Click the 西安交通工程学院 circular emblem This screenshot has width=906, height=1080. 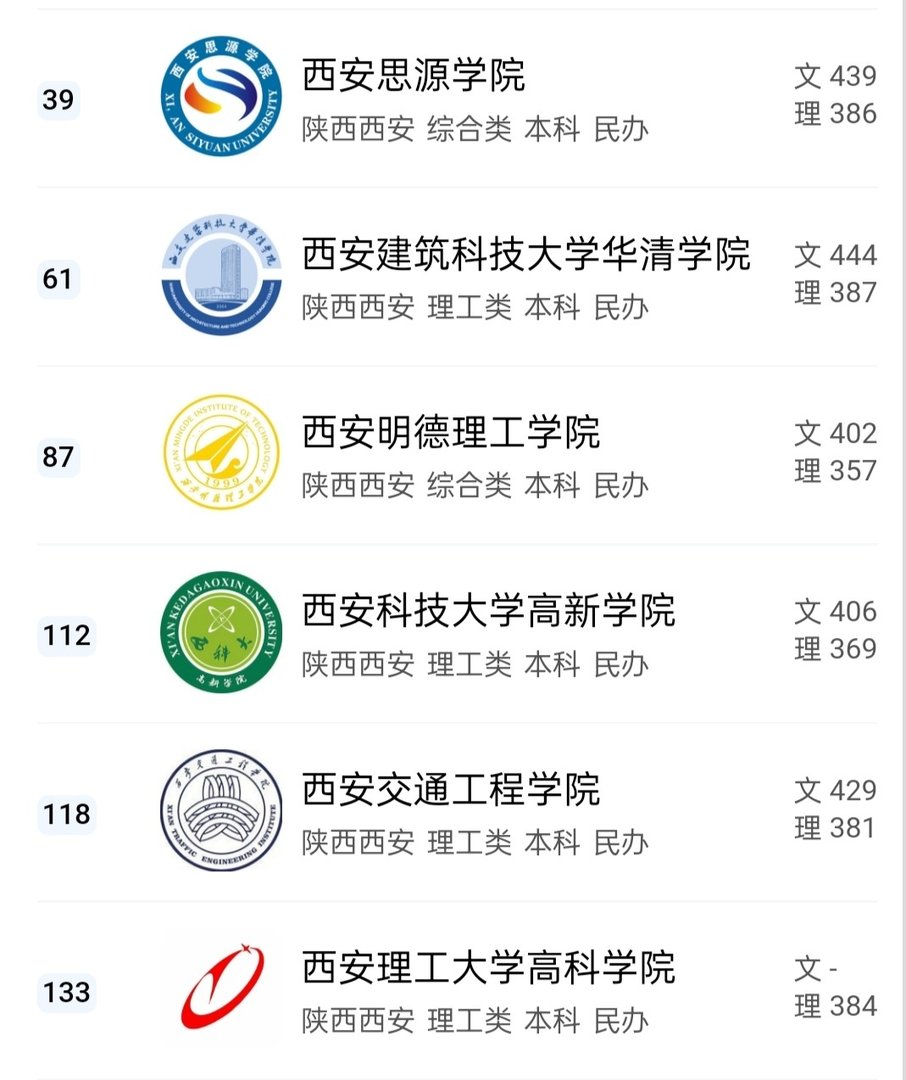pyautogui.click(x=220, y=810)
